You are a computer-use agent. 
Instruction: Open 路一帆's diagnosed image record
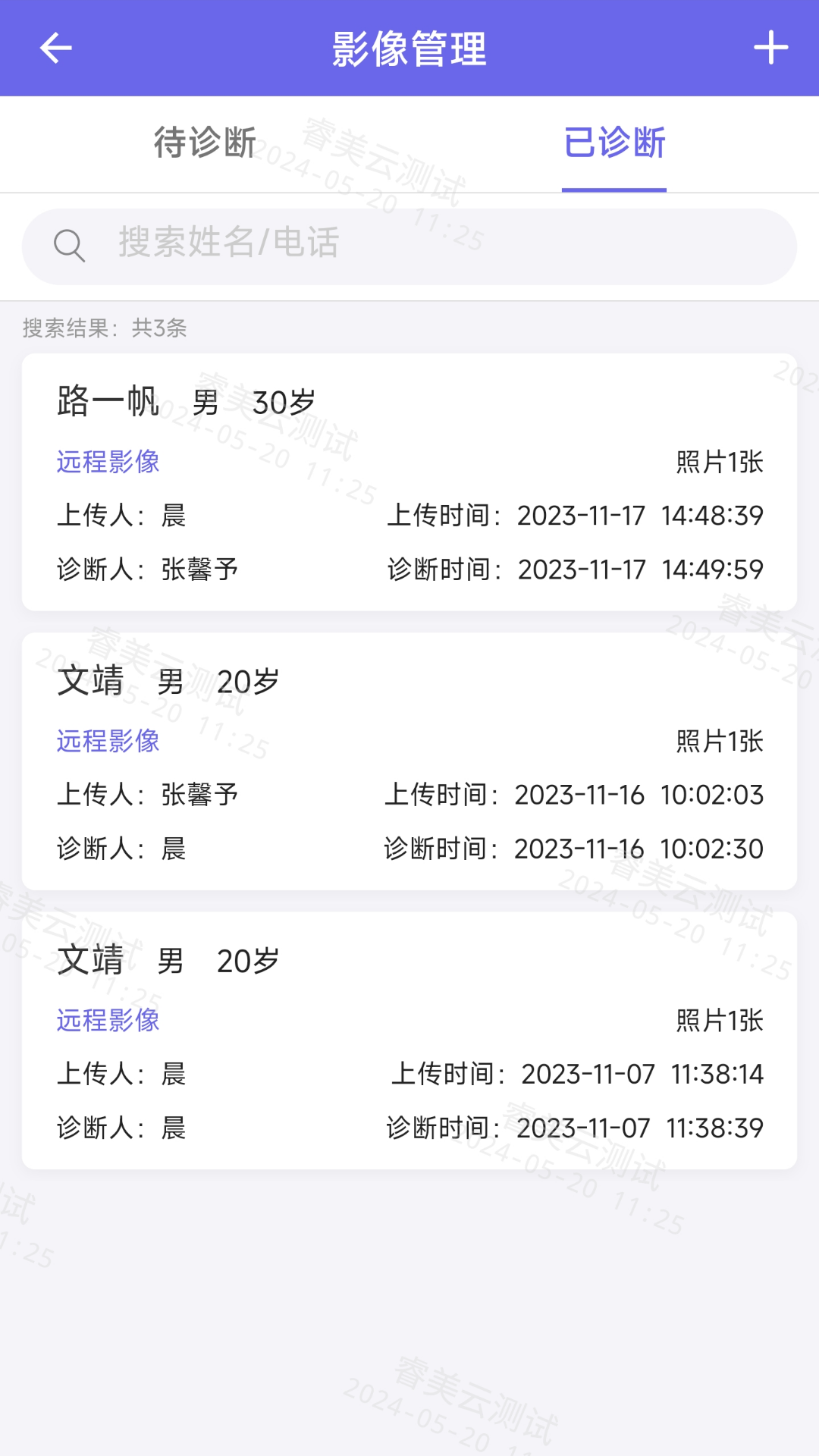tap(409, 482)
